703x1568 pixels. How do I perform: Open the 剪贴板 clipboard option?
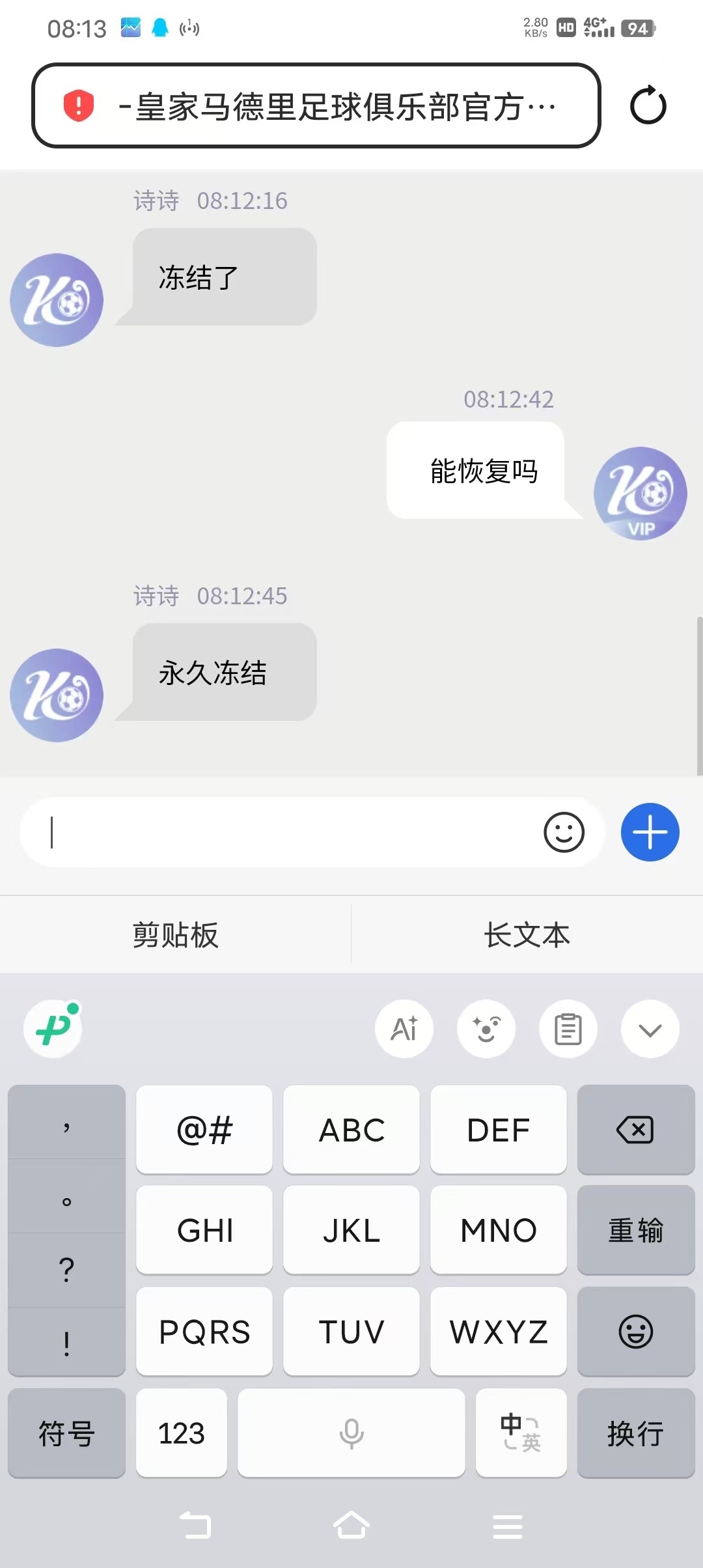point(175,935)
